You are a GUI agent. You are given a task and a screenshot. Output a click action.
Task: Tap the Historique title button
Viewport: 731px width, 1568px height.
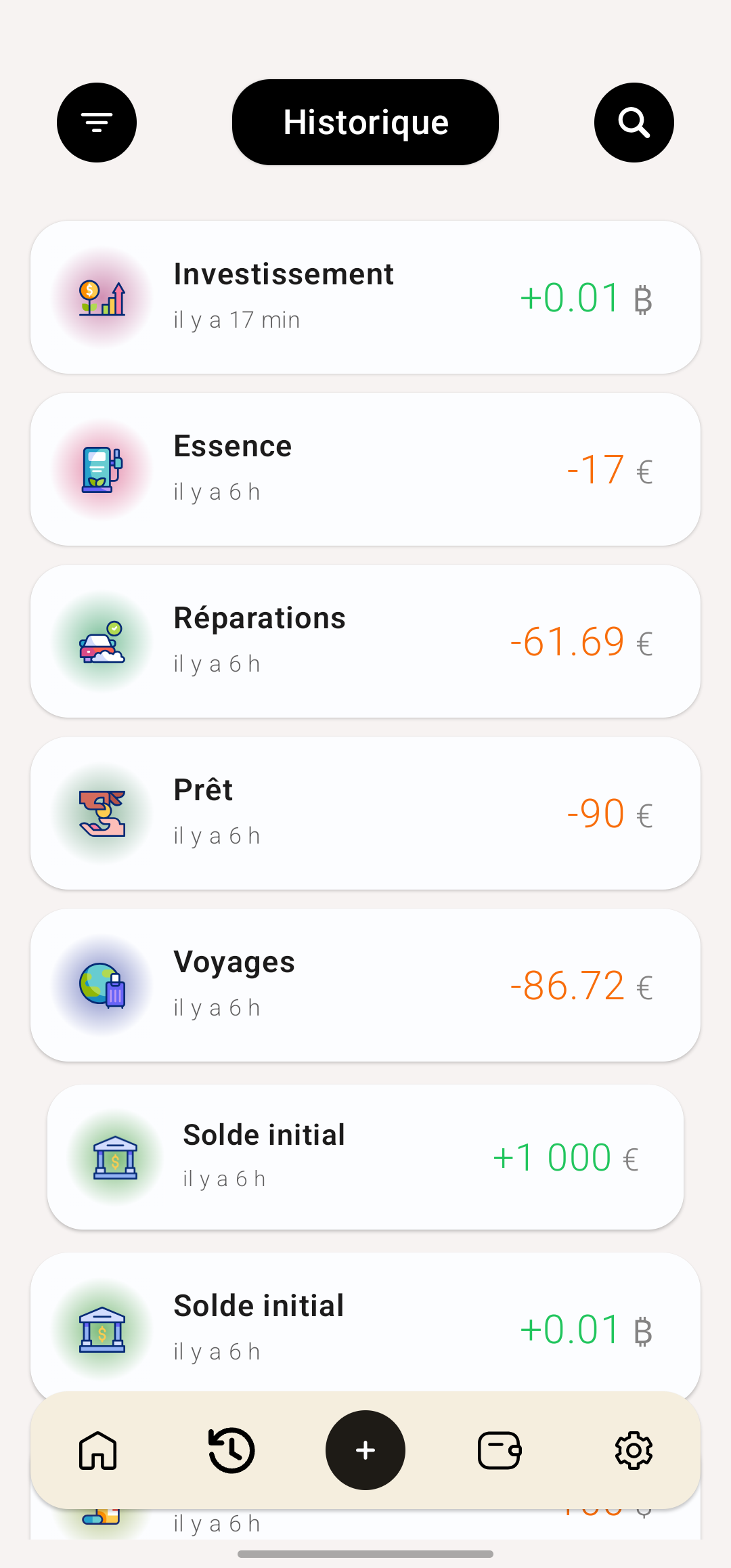coord(365,123)
